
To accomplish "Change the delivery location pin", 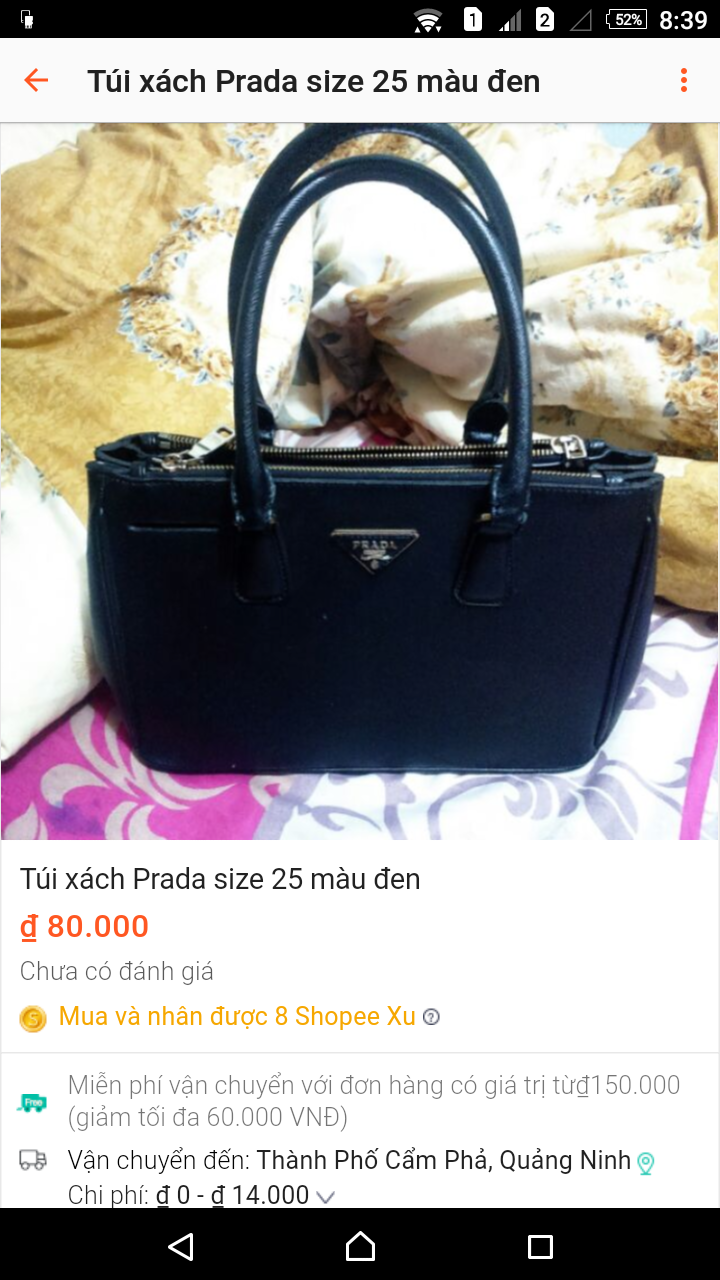I will [x=646, y=1162].
